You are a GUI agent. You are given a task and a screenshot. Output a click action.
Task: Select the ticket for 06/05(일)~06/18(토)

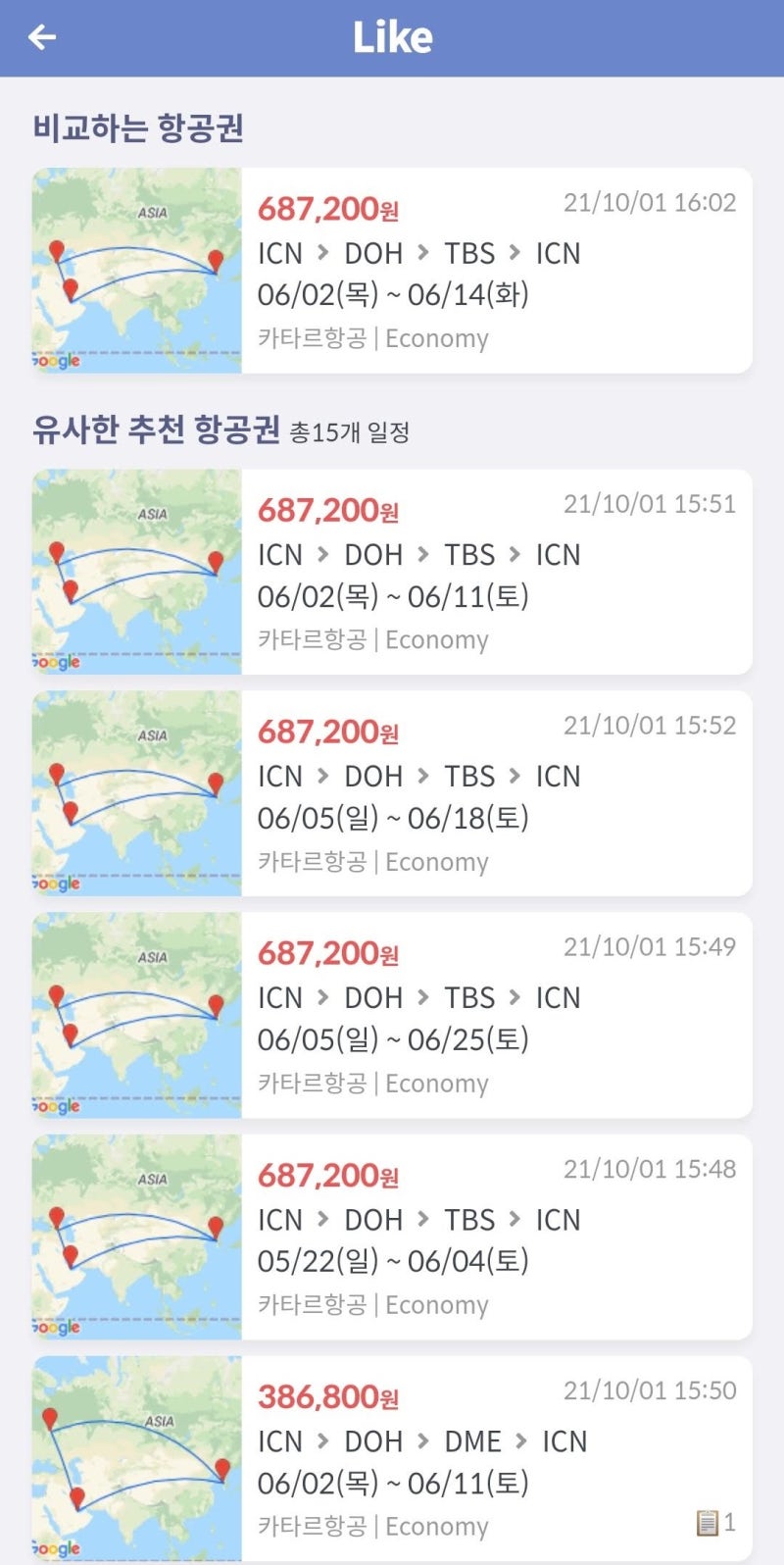point(392,793)
